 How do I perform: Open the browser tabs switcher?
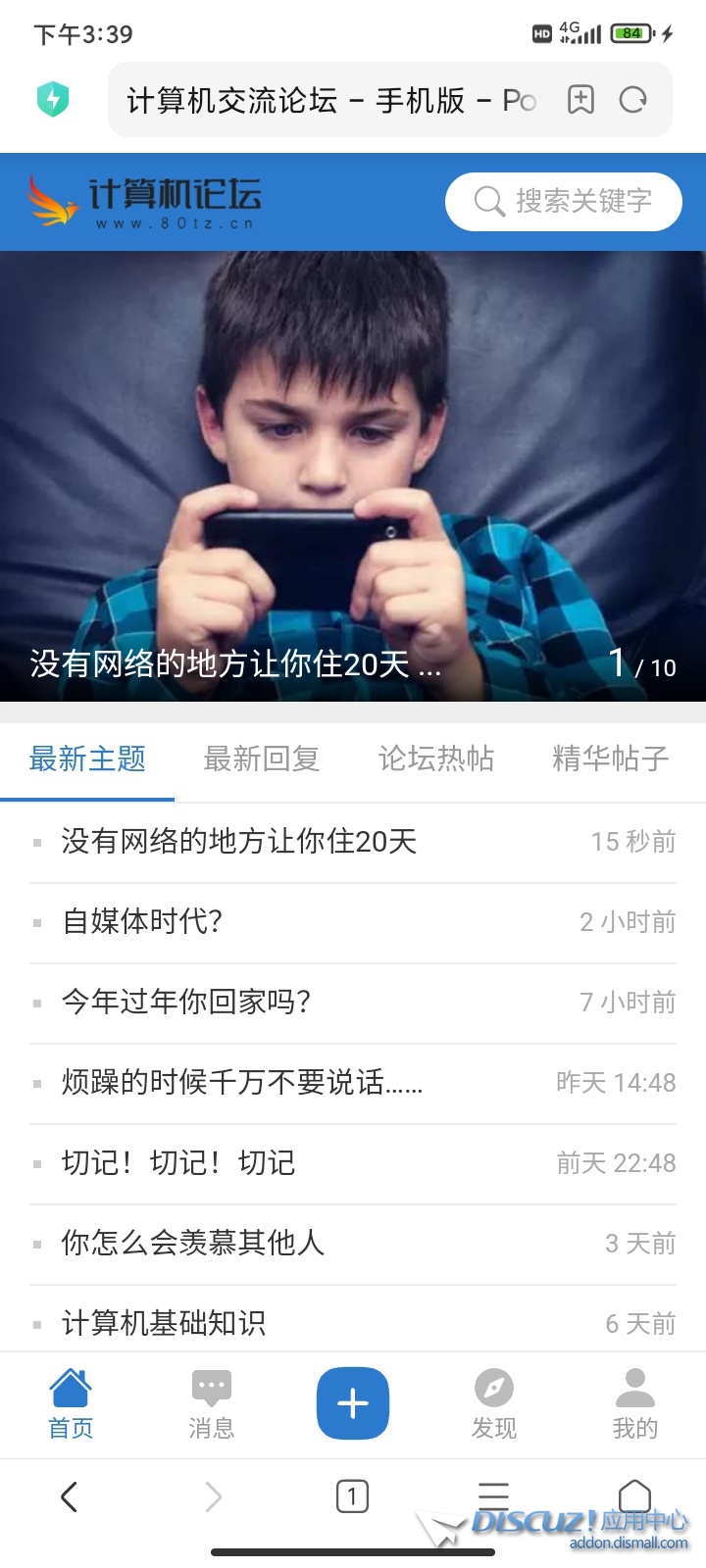coord(352,1496)
